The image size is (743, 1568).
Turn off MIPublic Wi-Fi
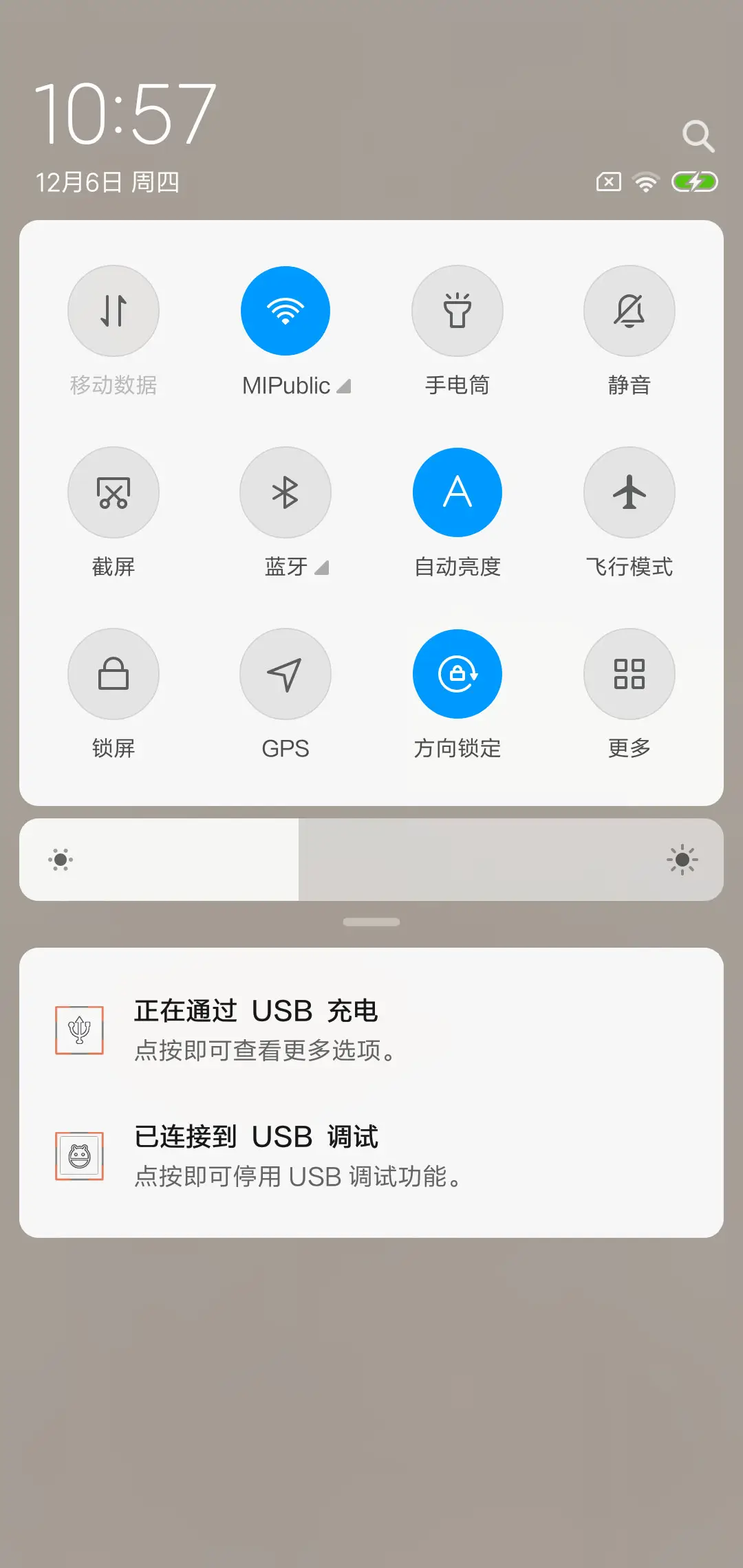(x=286, y=311)
